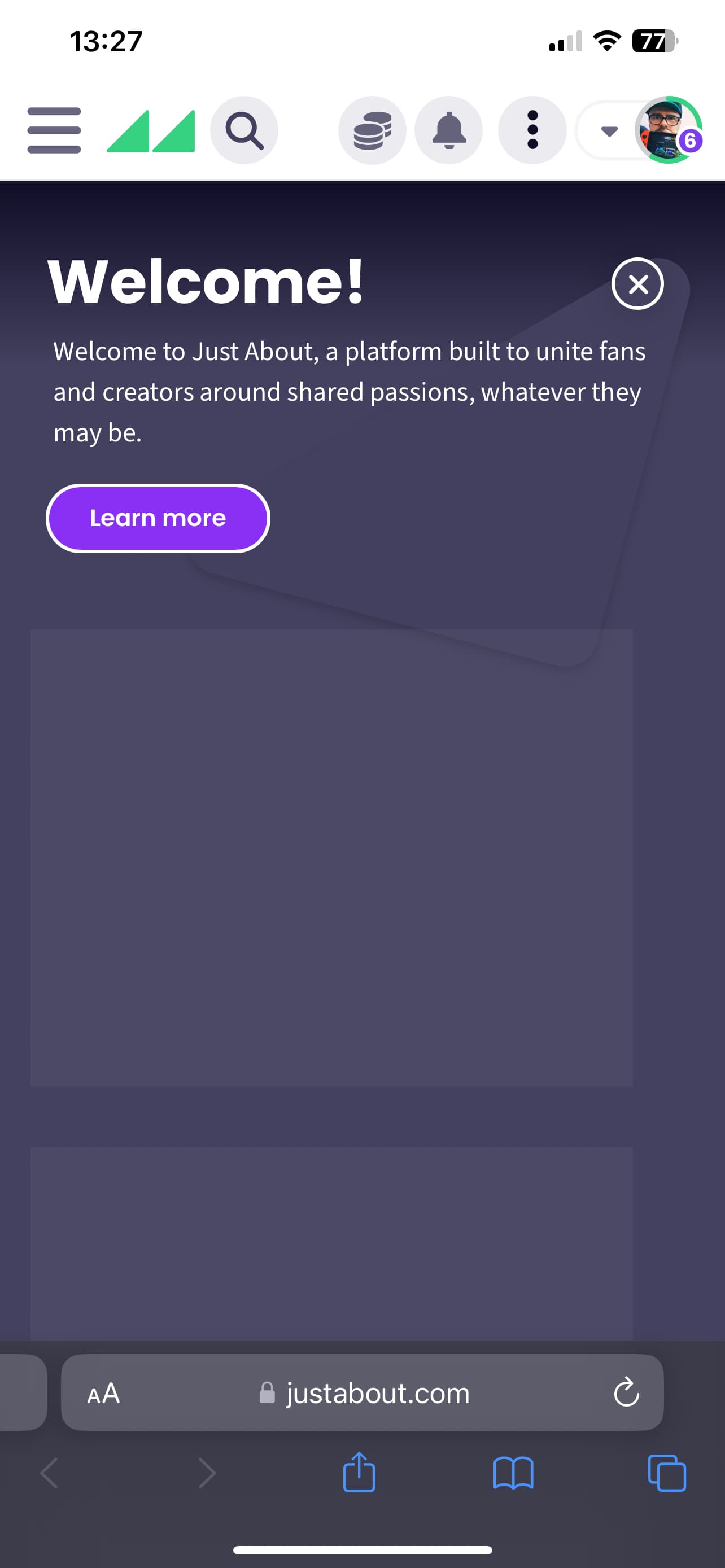Reload the page
Image resolution: width=725 pixels, height=1568 pixels.
coord(626,1393)
